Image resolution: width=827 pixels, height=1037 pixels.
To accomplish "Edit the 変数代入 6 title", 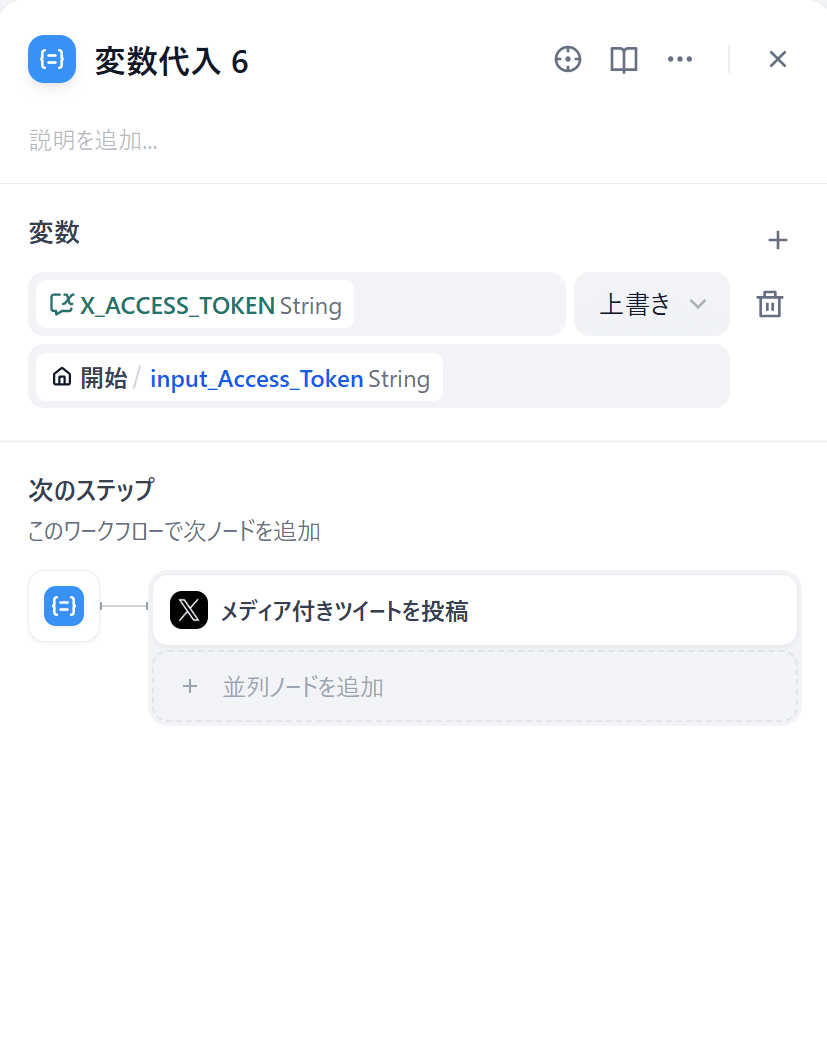I will 172,62.
